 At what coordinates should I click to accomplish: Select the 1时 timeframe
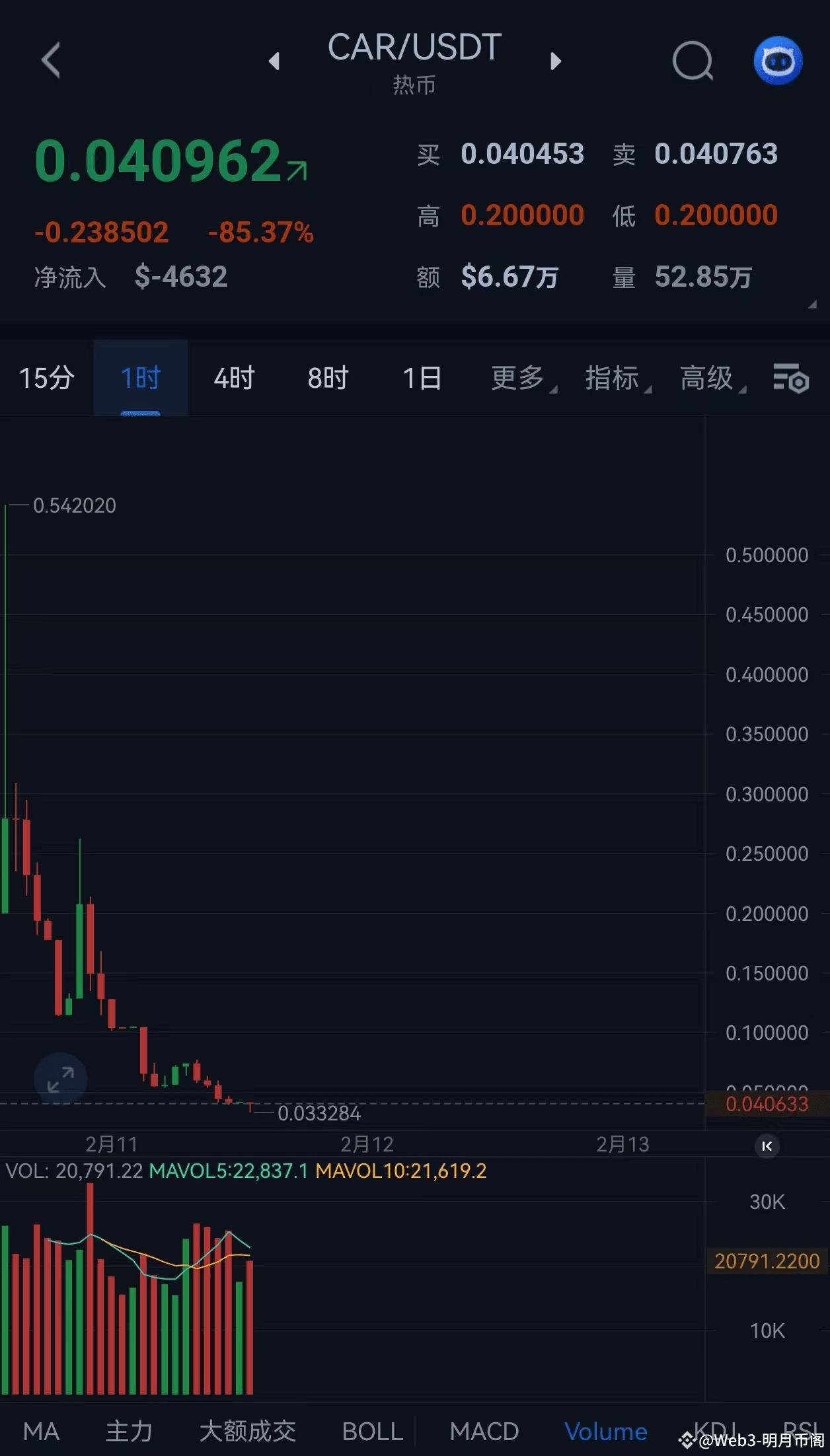(x=140, y=379)
